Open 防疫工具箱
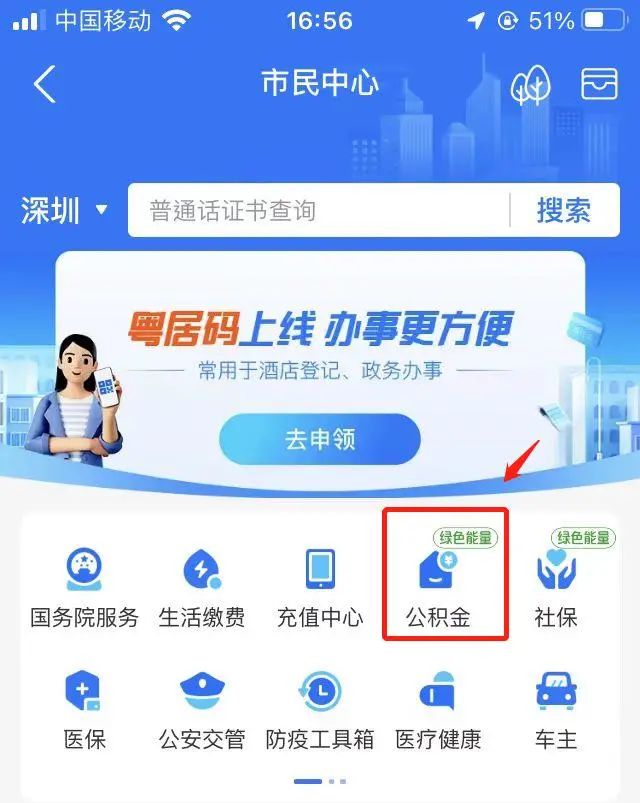The width and height of the screenshot is (640, 803). pyautogui.click(x=320, y=710)
